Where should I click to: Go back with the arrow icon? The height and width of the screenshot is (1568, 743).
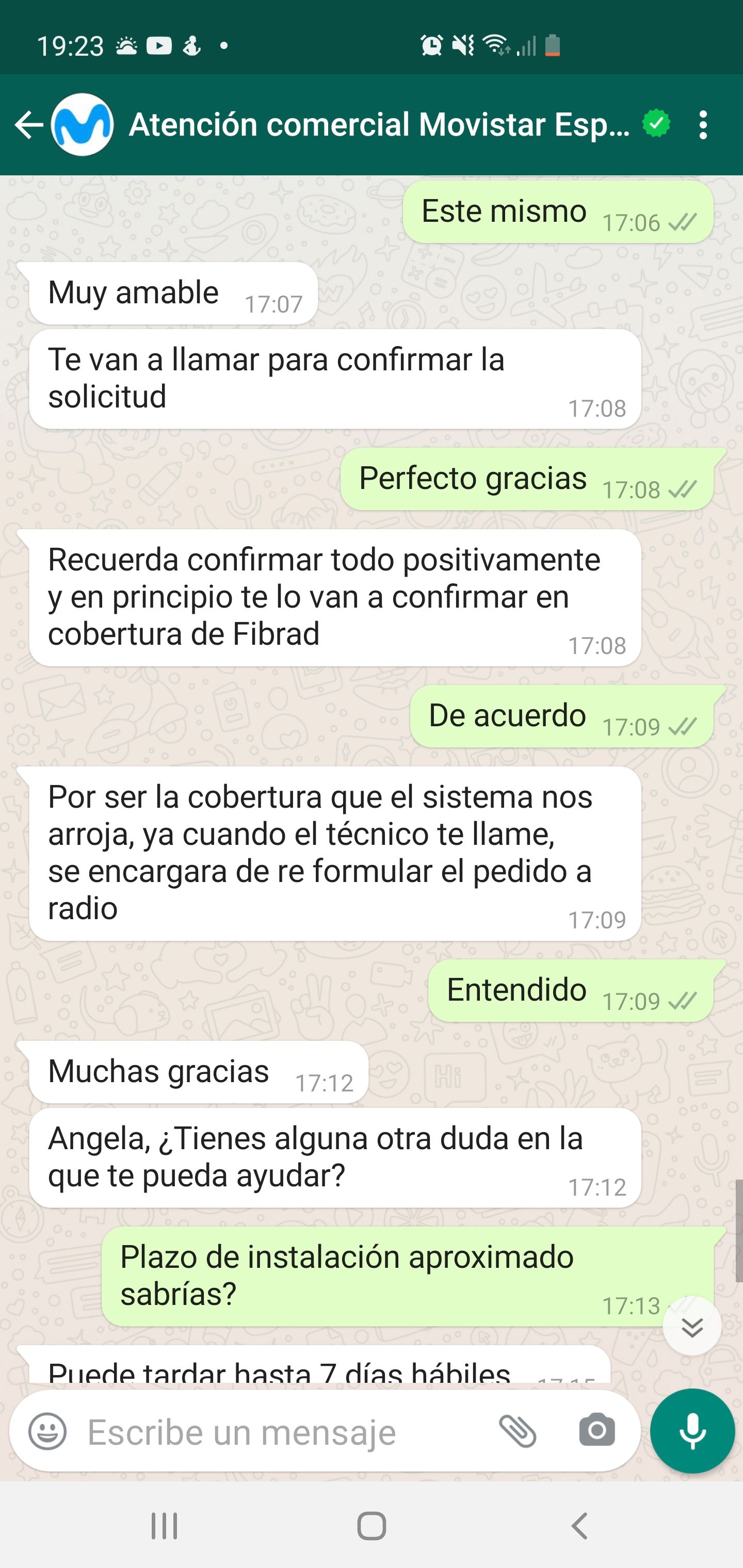(27, 125)
